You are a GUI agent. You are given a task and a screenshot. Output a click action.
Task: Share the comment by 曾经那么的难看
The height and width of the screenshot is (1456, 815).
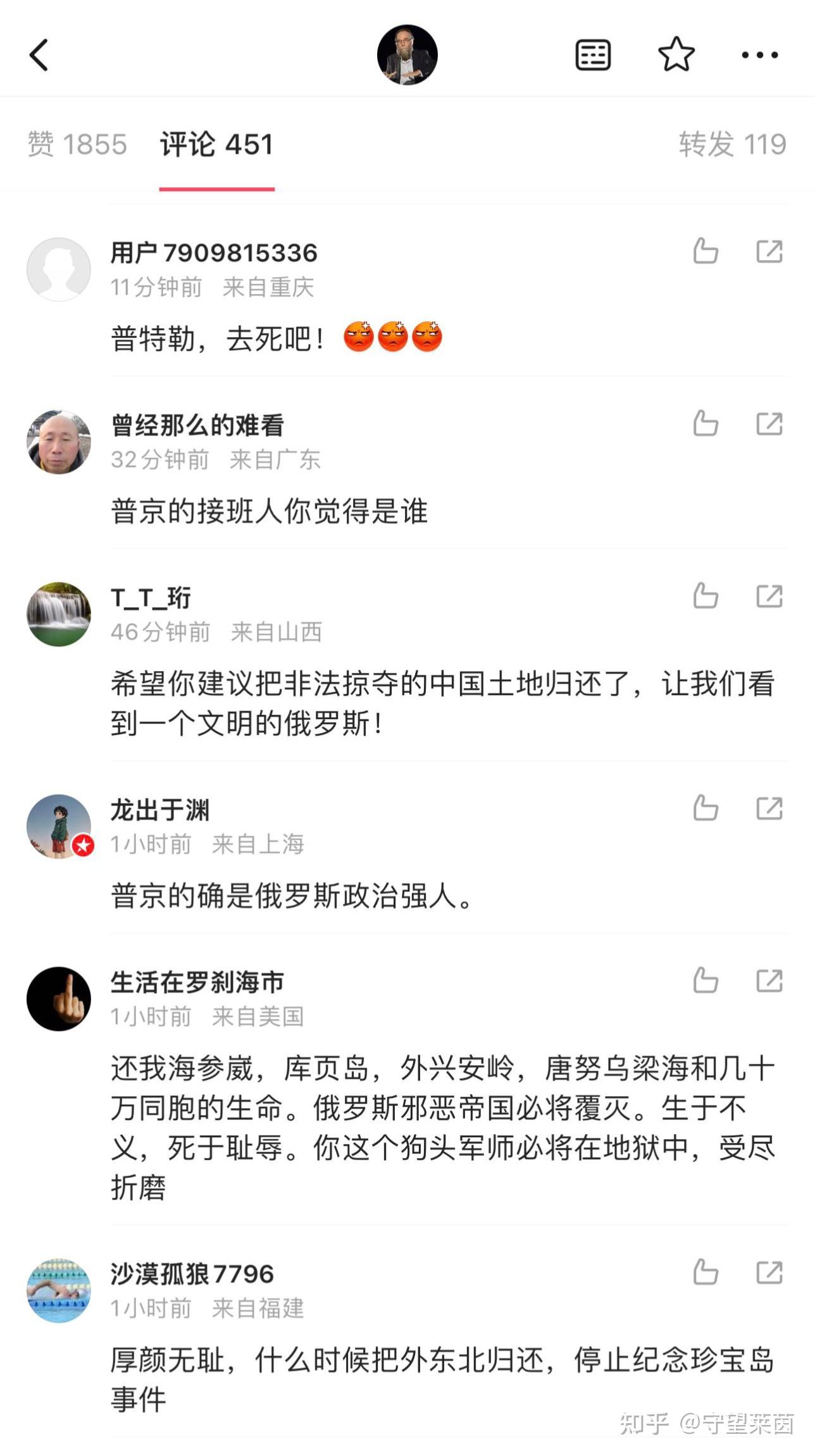769,424
